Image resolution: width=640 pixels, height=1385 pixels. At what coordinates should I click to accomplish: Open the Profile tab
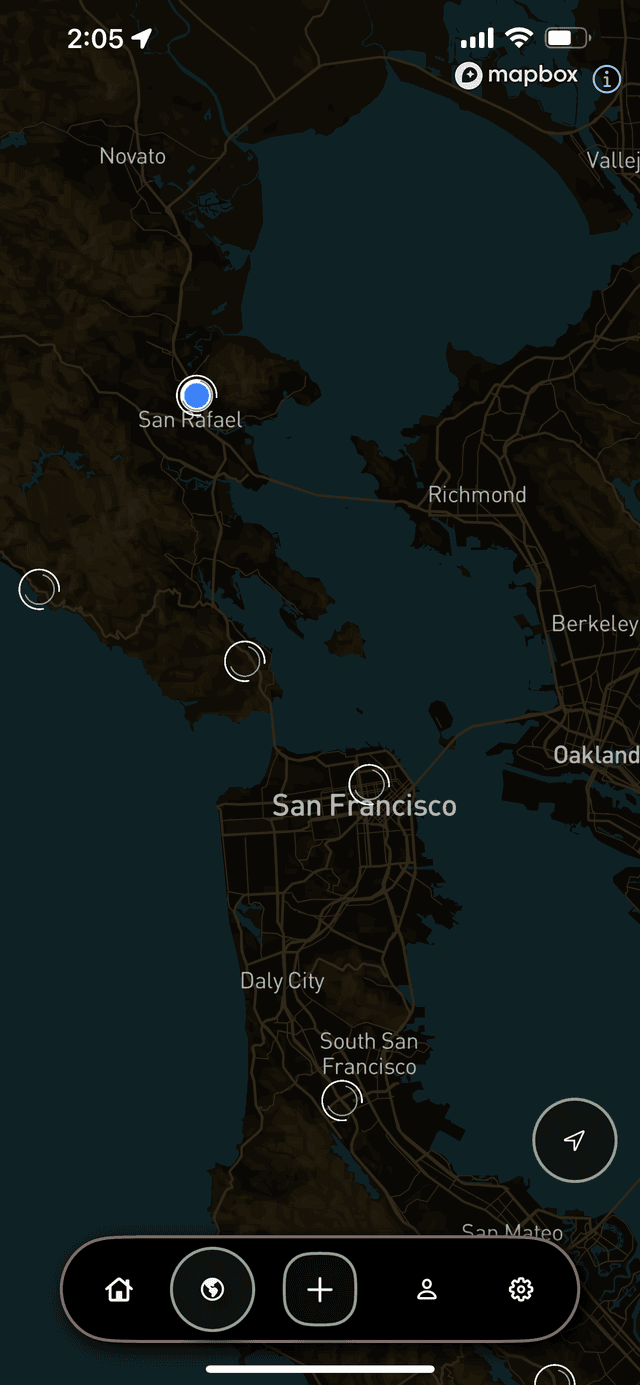point(427,1290)
